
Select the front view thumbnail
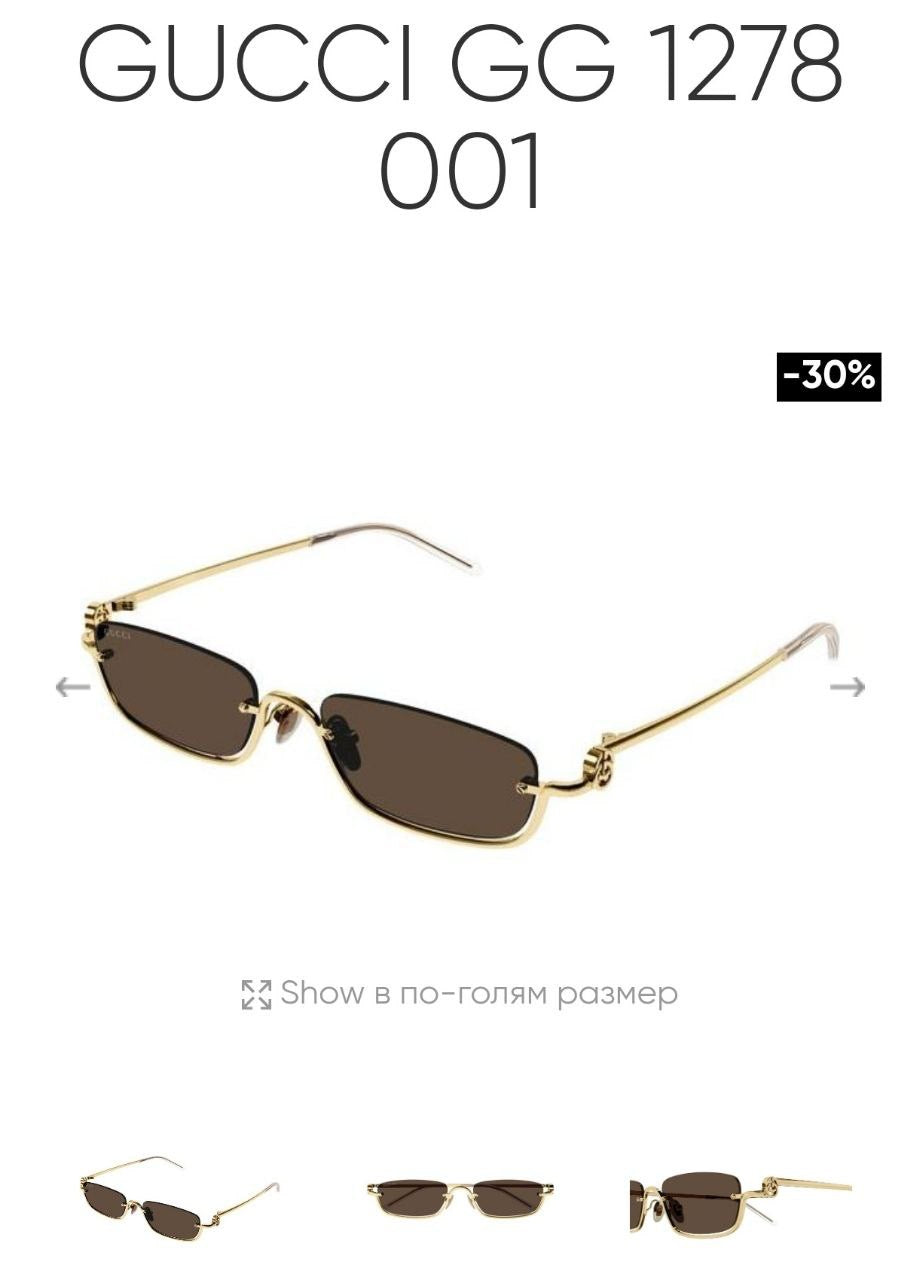point(459,1197)
